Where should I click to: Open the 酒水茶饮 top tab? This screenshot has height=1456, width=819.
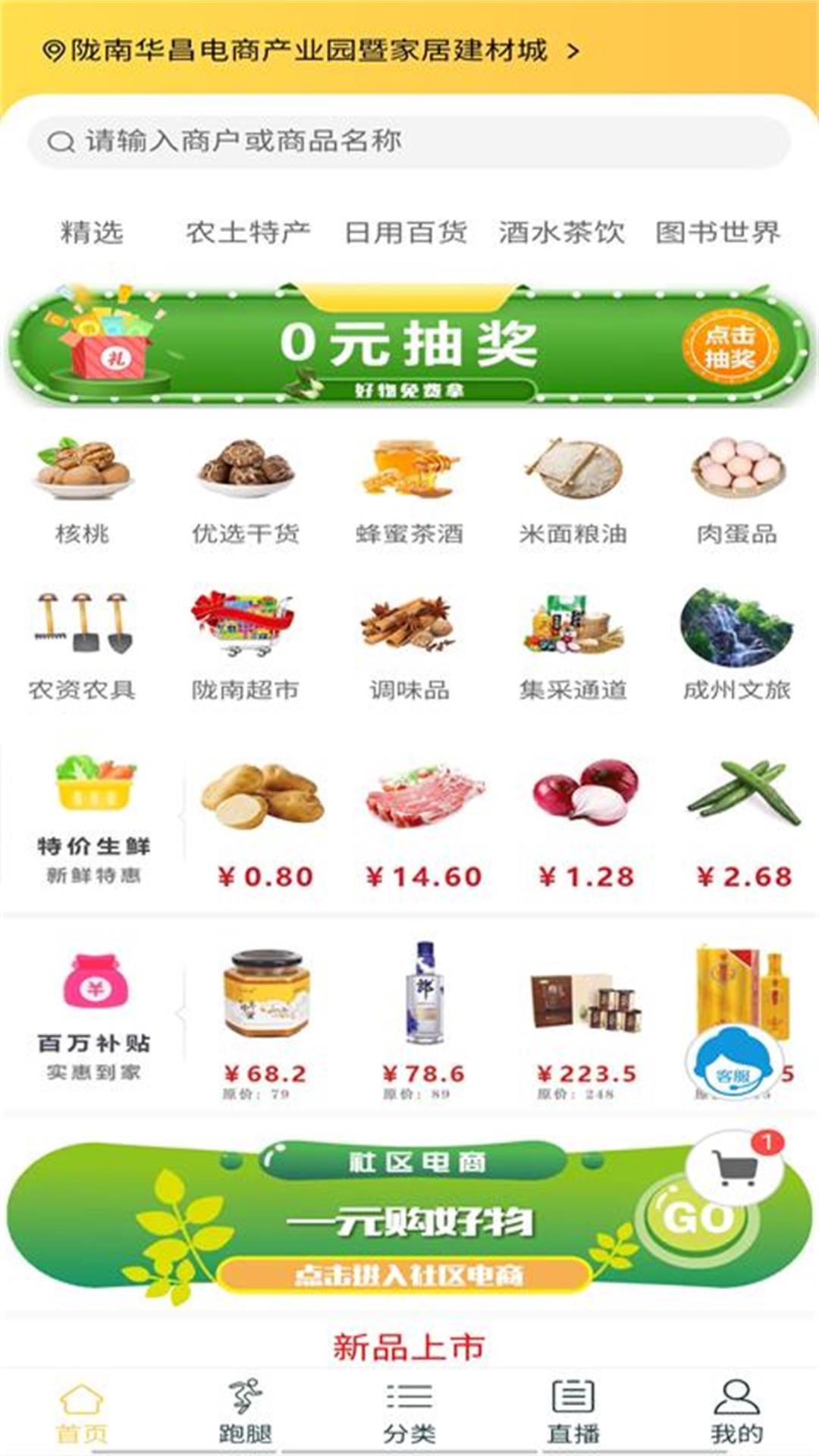tap(561, 232)
